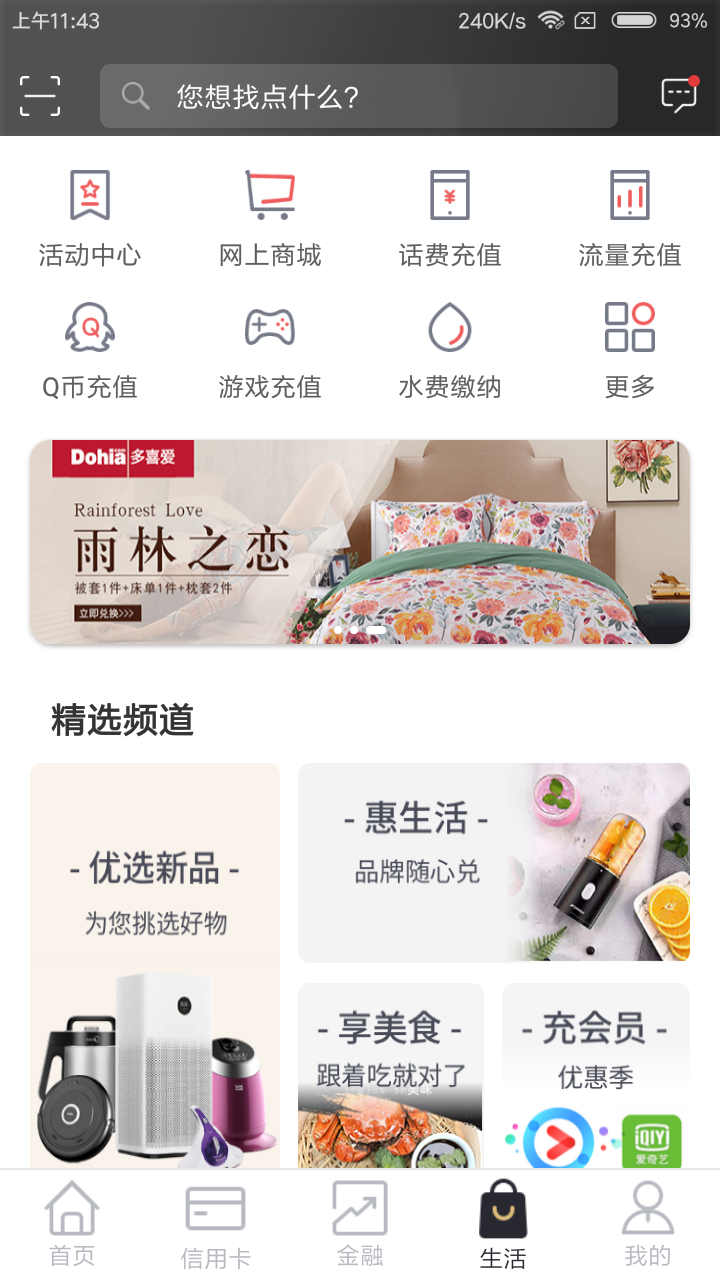Open the 惠生活 品牌随心兑 card
The width and height of the screenshot is (720, 1280).
coord(493,862)
